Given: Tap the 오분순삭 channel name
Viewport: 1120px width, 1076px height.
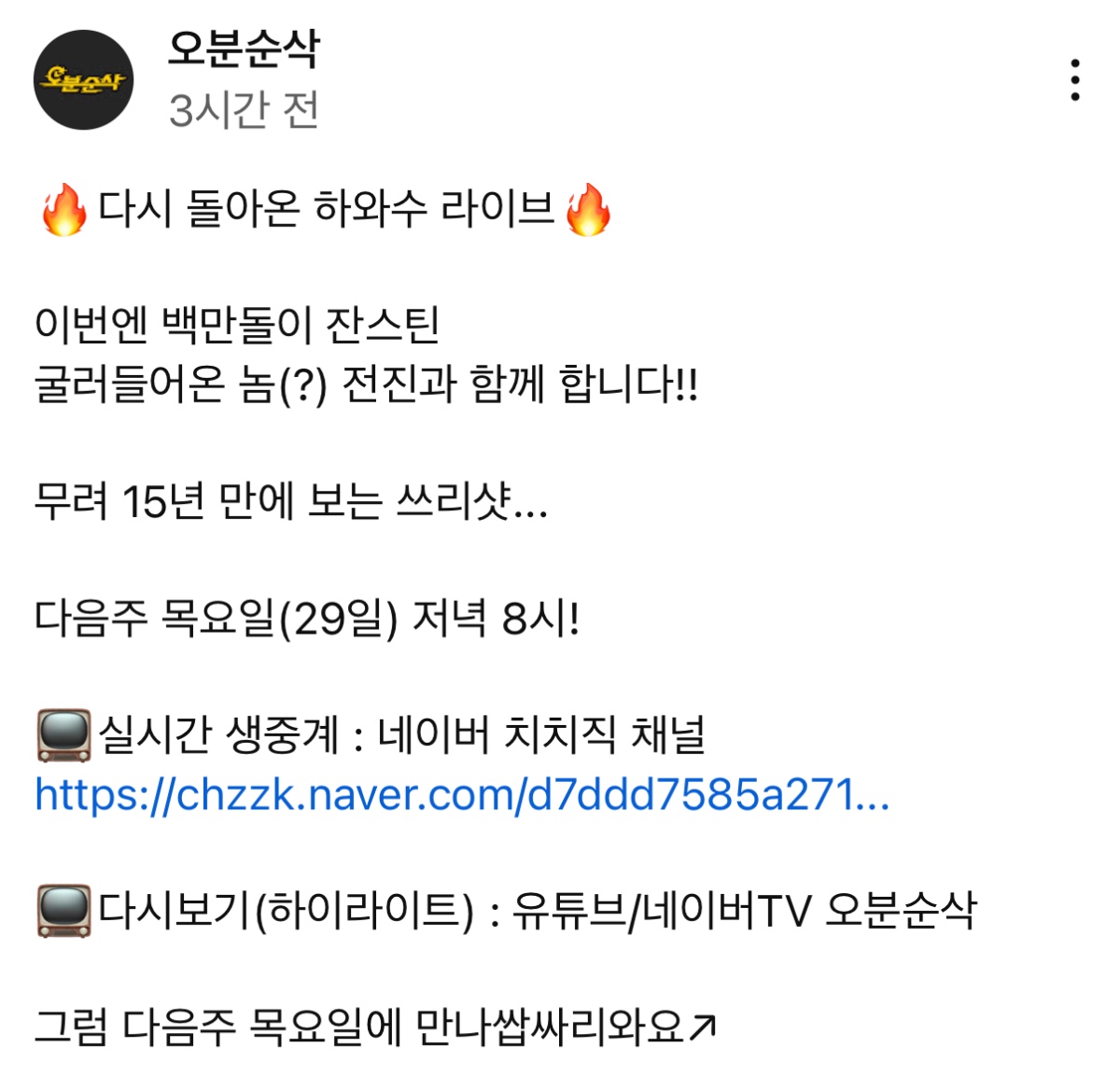Looking at the screenshot, I should tap(244, 49).
